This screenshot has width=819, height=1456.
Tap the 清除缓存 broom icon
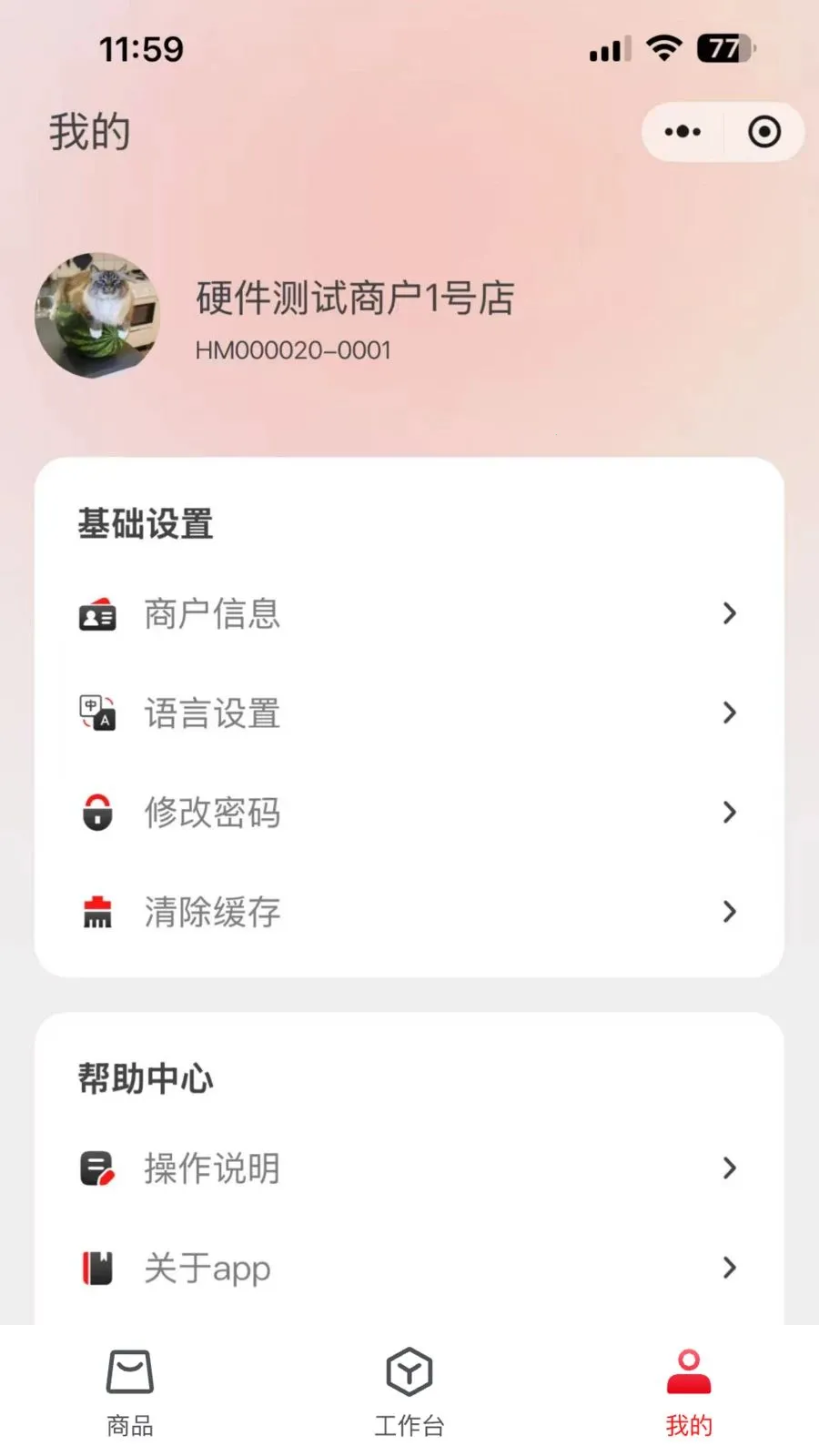click(96, 912)
